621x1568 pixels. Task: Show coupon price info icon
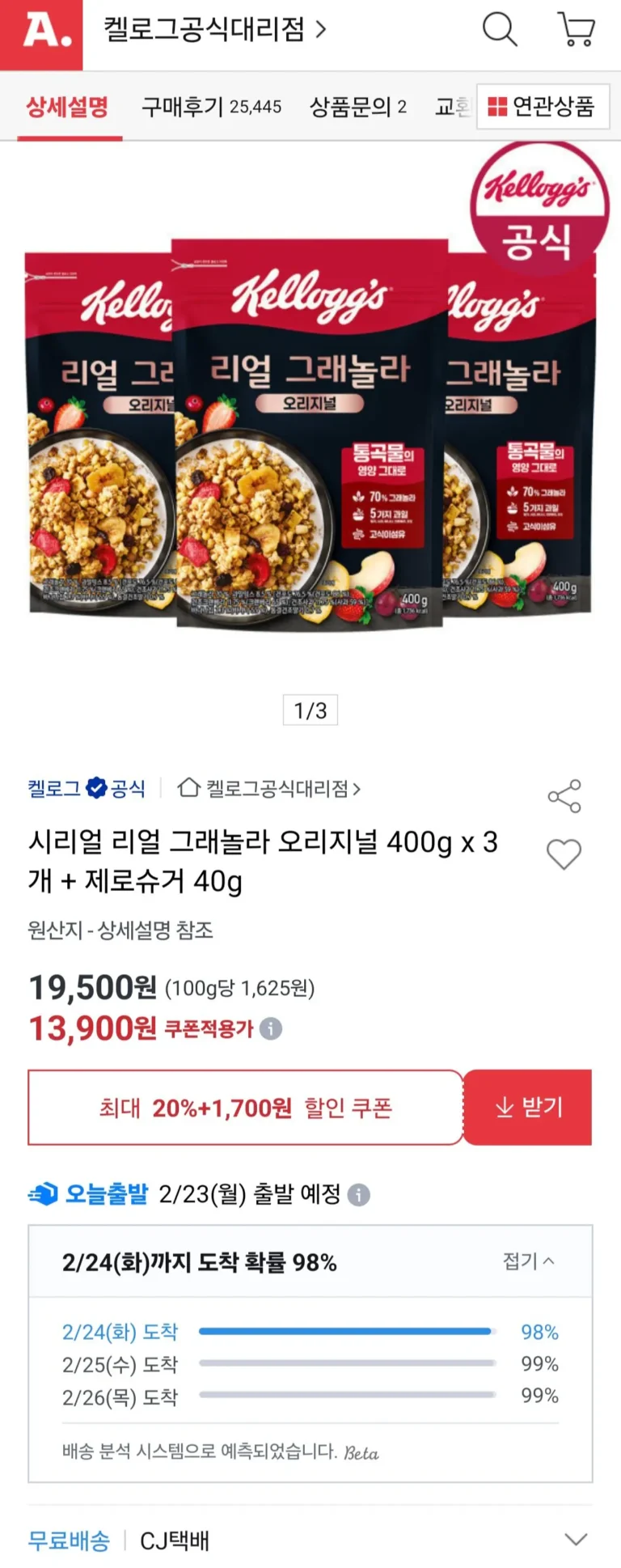coord(271,1029)
